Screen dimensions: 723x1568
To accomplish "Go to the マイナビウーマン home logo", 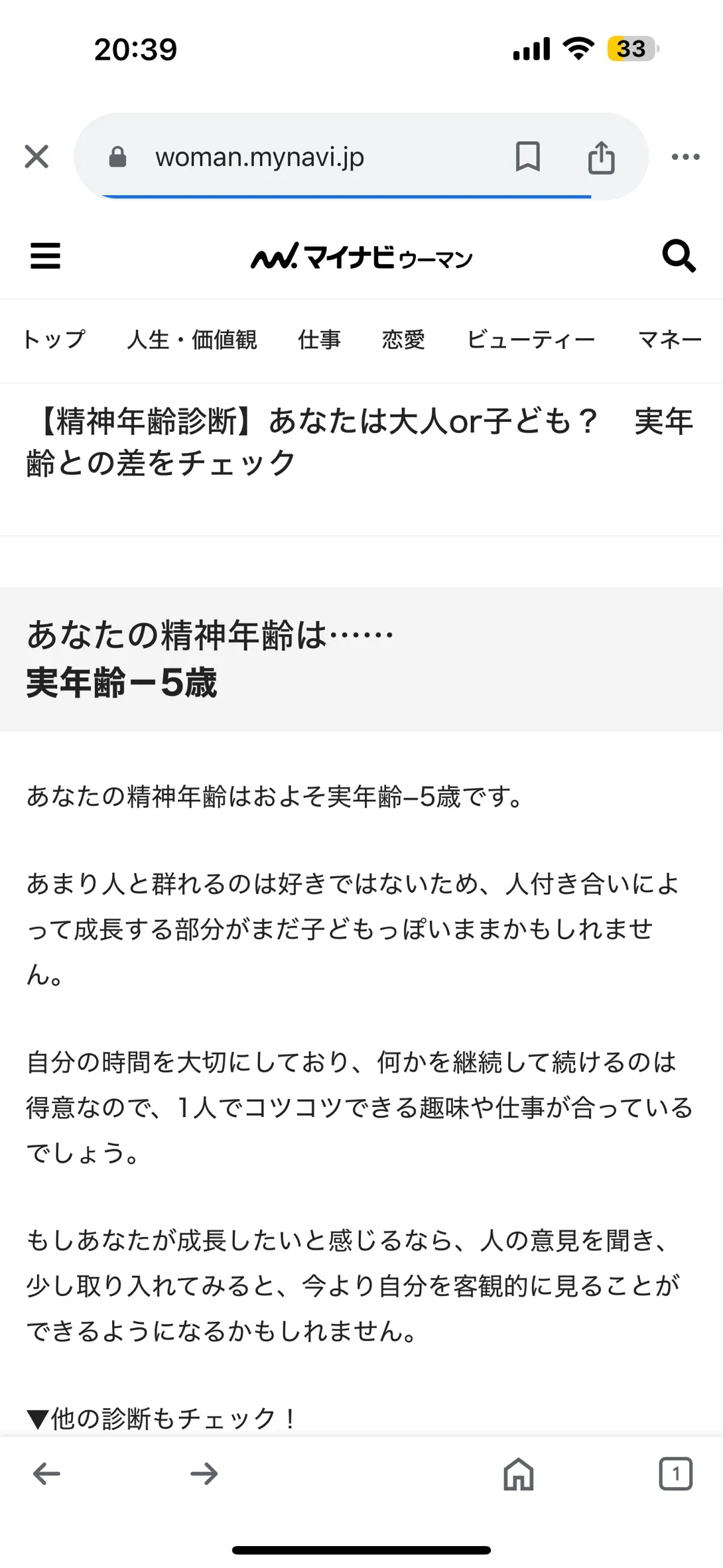I will point(361,257).
